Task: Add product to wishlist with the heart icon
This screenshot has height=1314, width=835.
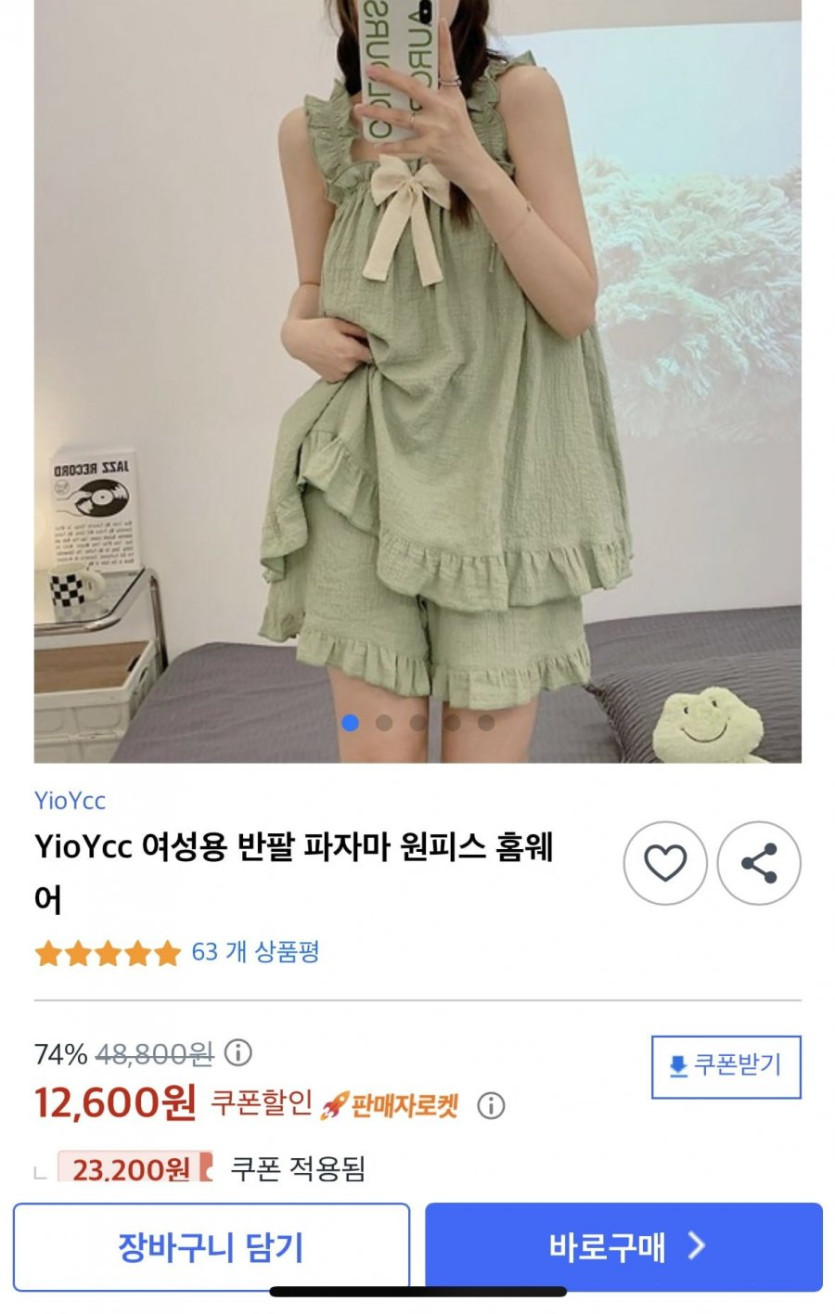Action: tap(665, 863)
